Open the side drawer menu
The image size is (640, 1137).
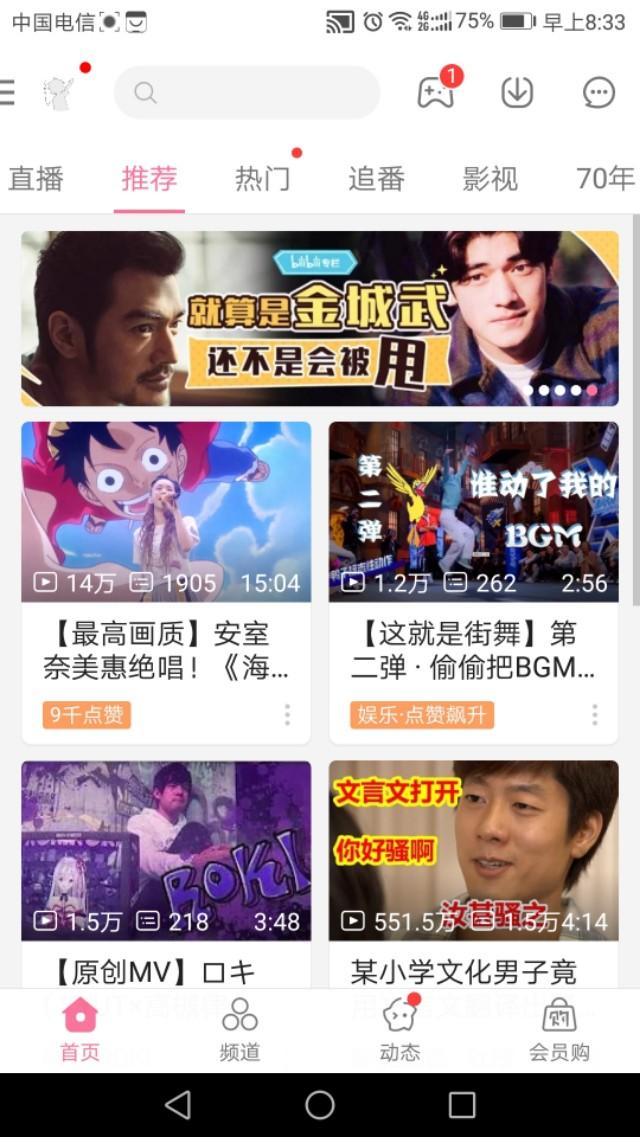[8, 93]
